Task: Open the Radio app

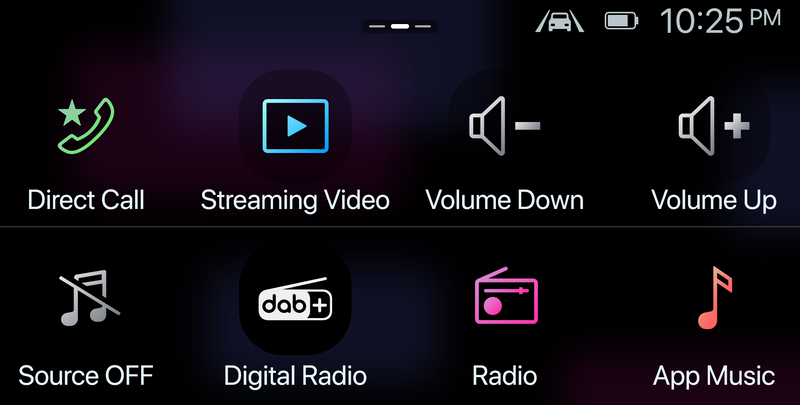Action: pyautogui.click(x=504, y=301)
